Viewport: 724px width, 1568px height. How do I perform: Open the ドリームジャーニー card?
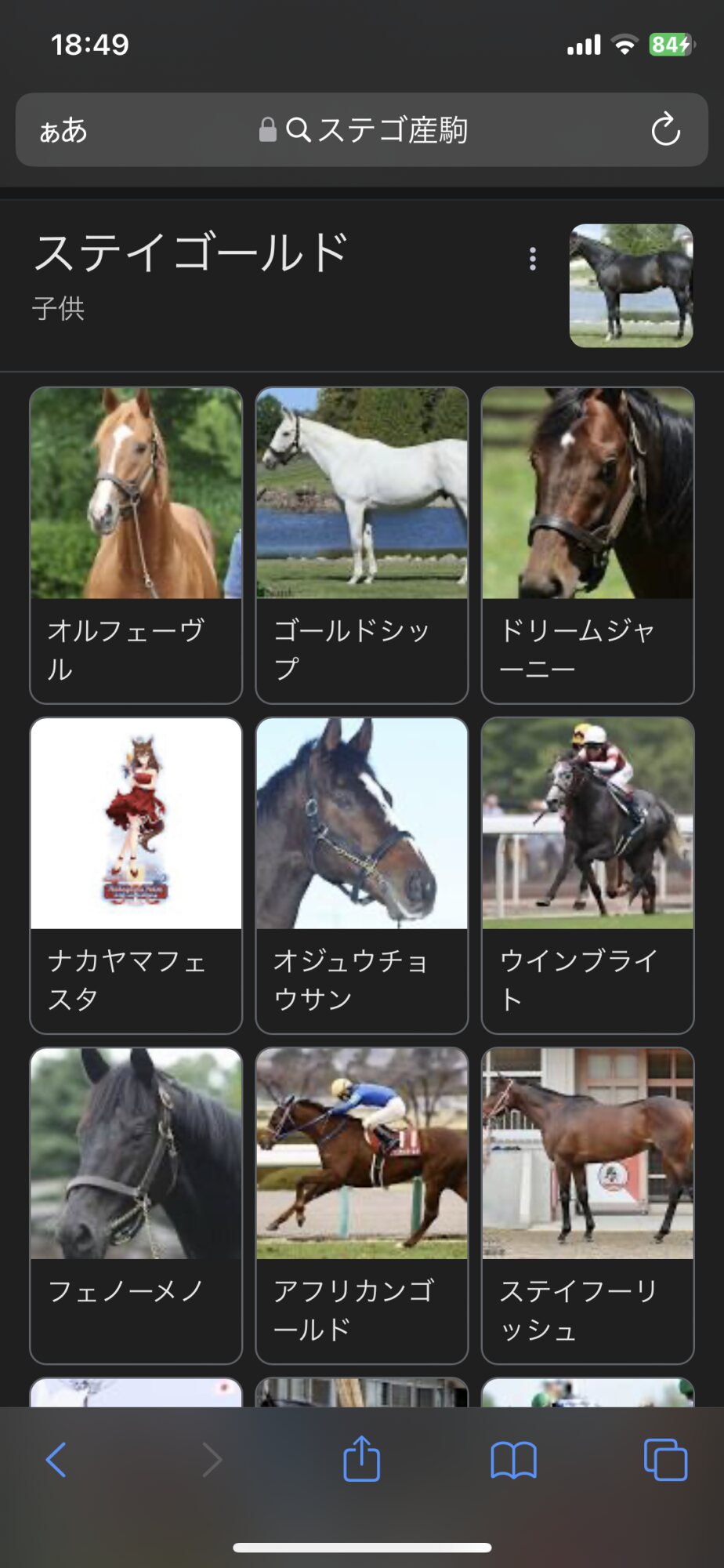click(587, 545)
